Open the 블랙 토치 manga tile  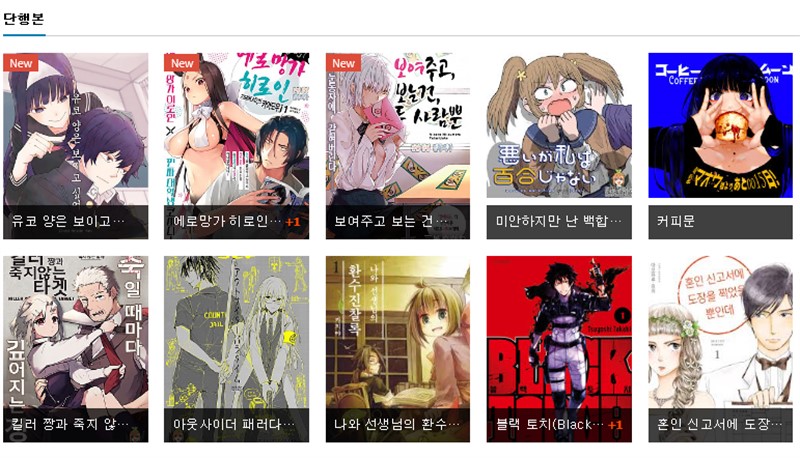(x=559, y=348)
